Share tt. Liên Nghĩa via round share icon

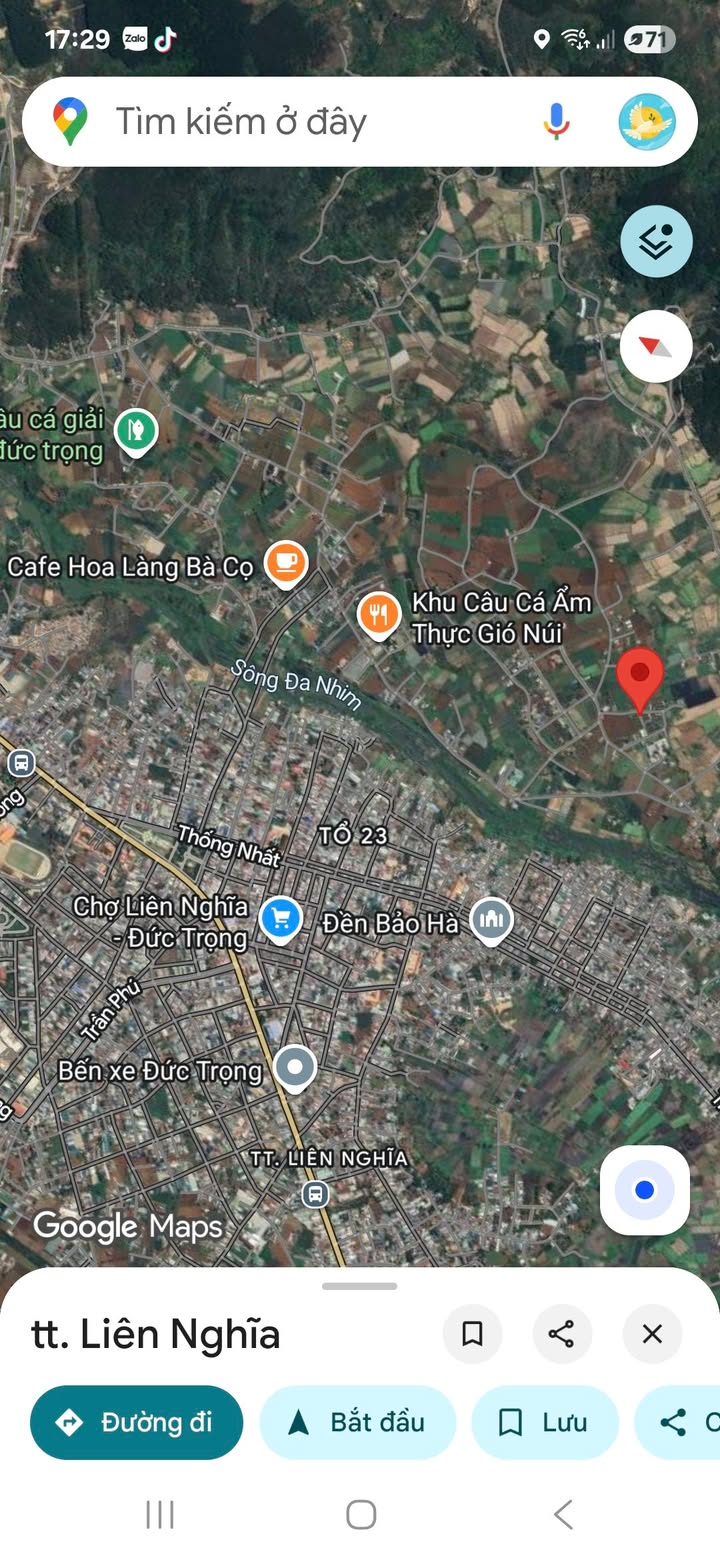[562, 1333]
